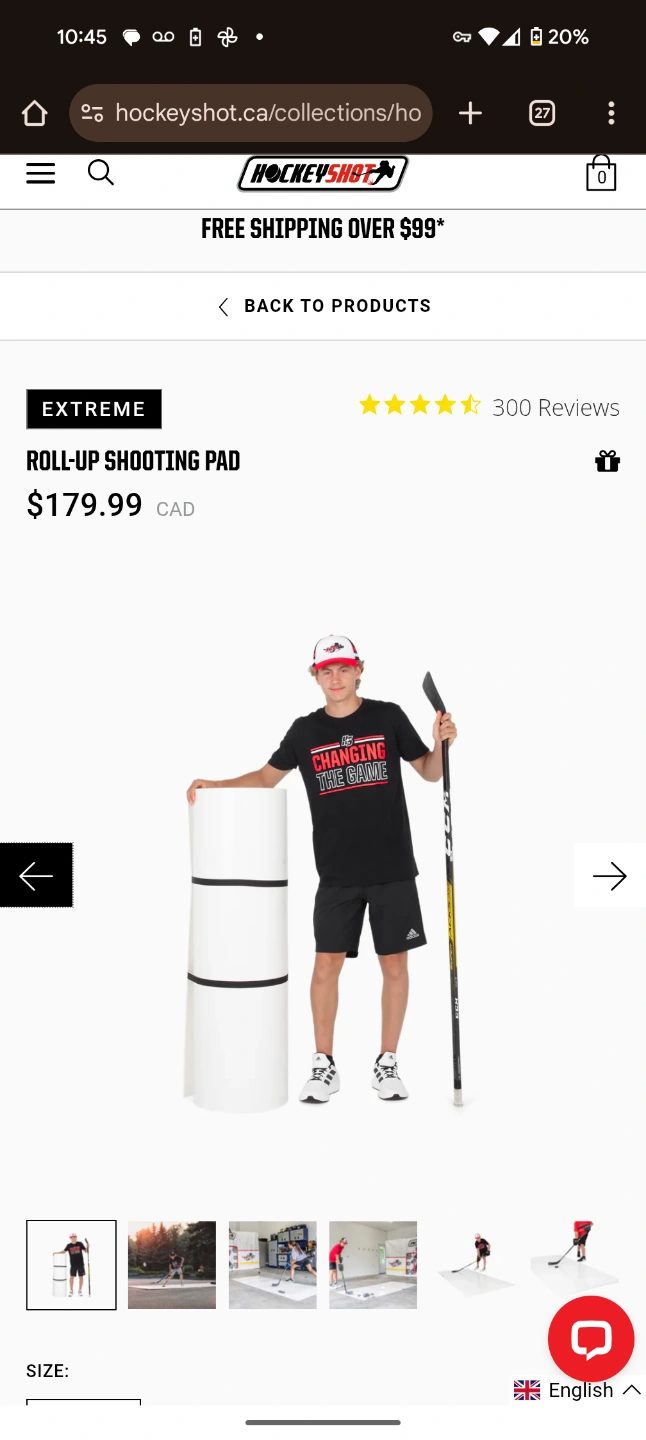Open a new browser tab
The height and width of the screenshot is (1440, 646).
coord(470,113)
